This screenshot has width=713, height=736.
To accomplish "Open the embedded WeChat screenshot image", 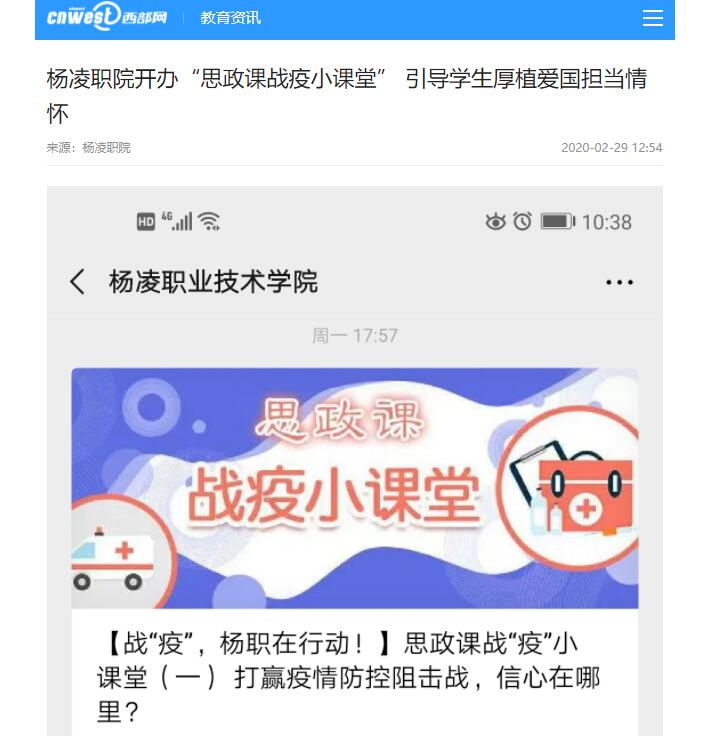I will 354,460.
